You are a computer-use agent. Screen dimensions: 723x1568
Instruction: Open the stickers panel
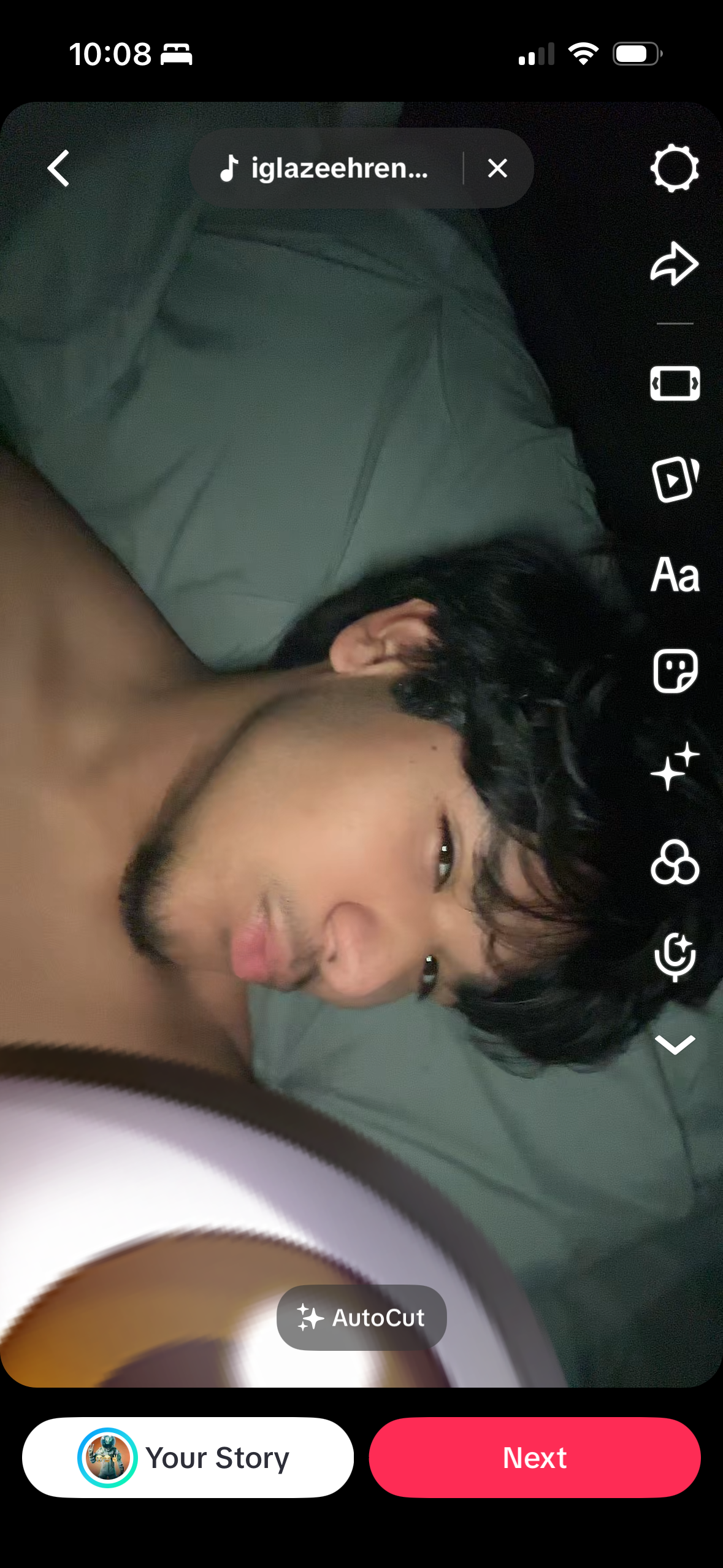pyautogui.click(x=674, y=671)
